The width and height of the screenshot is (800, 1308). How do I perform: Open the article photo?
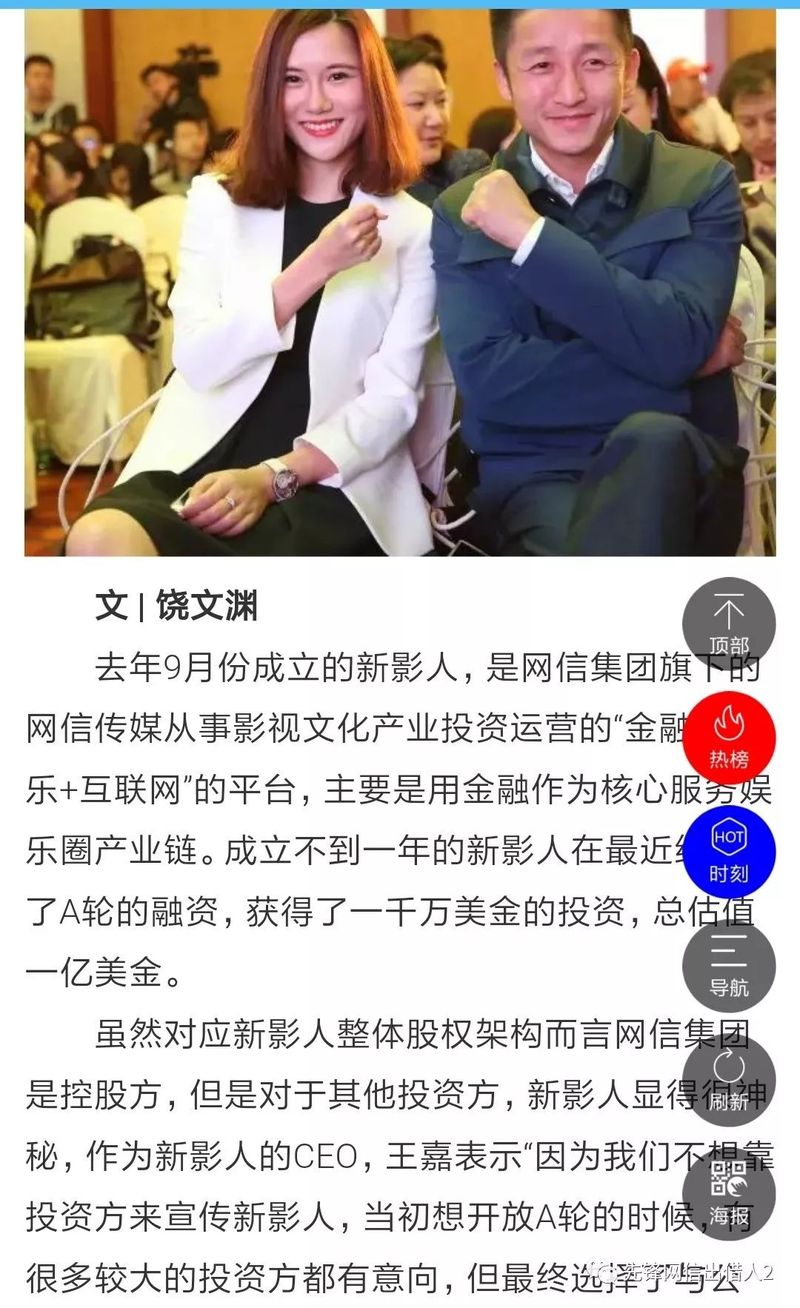[400, 282]
